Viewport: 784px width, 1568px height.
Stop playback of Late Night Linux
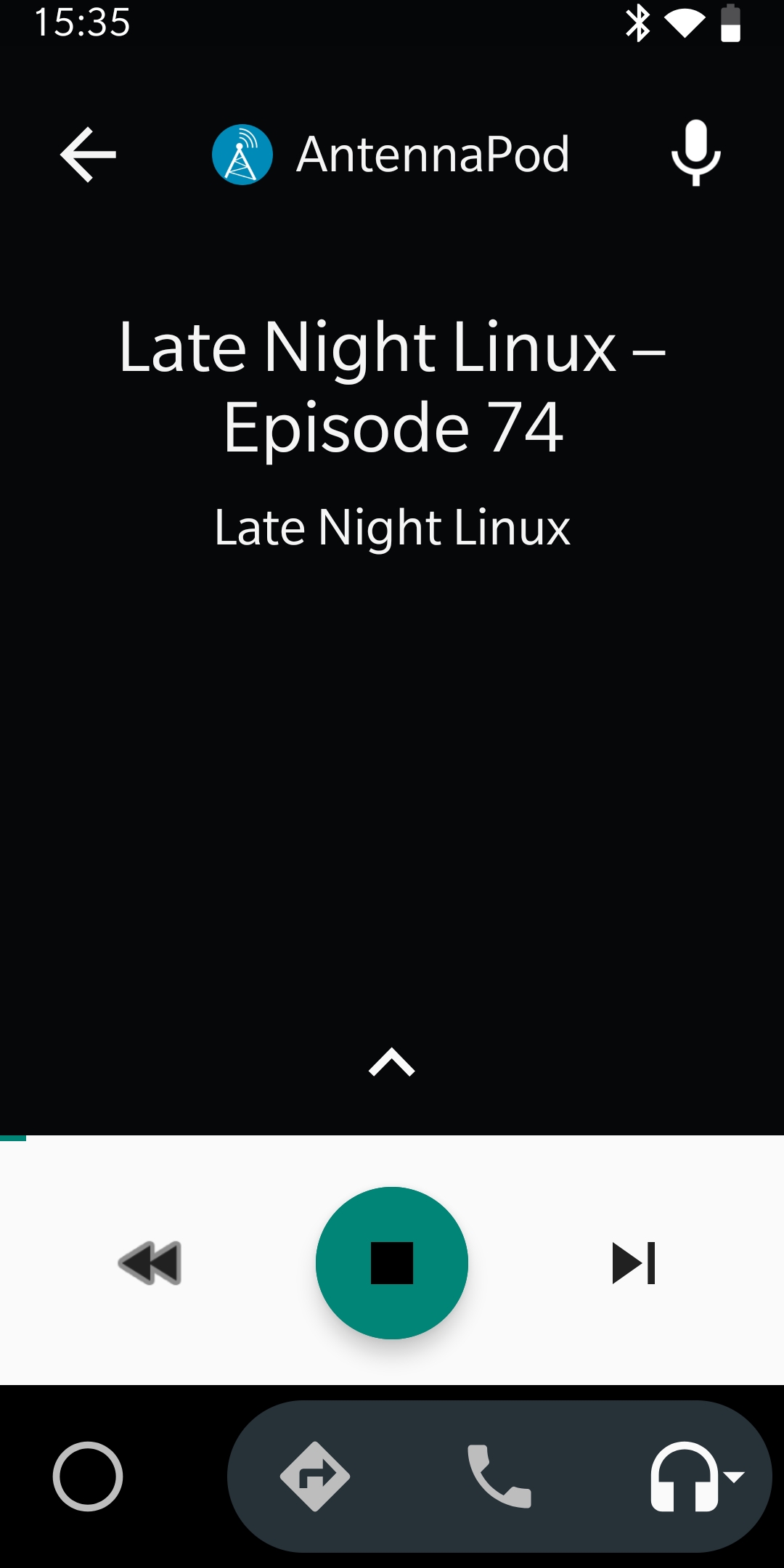point(392,1263)
